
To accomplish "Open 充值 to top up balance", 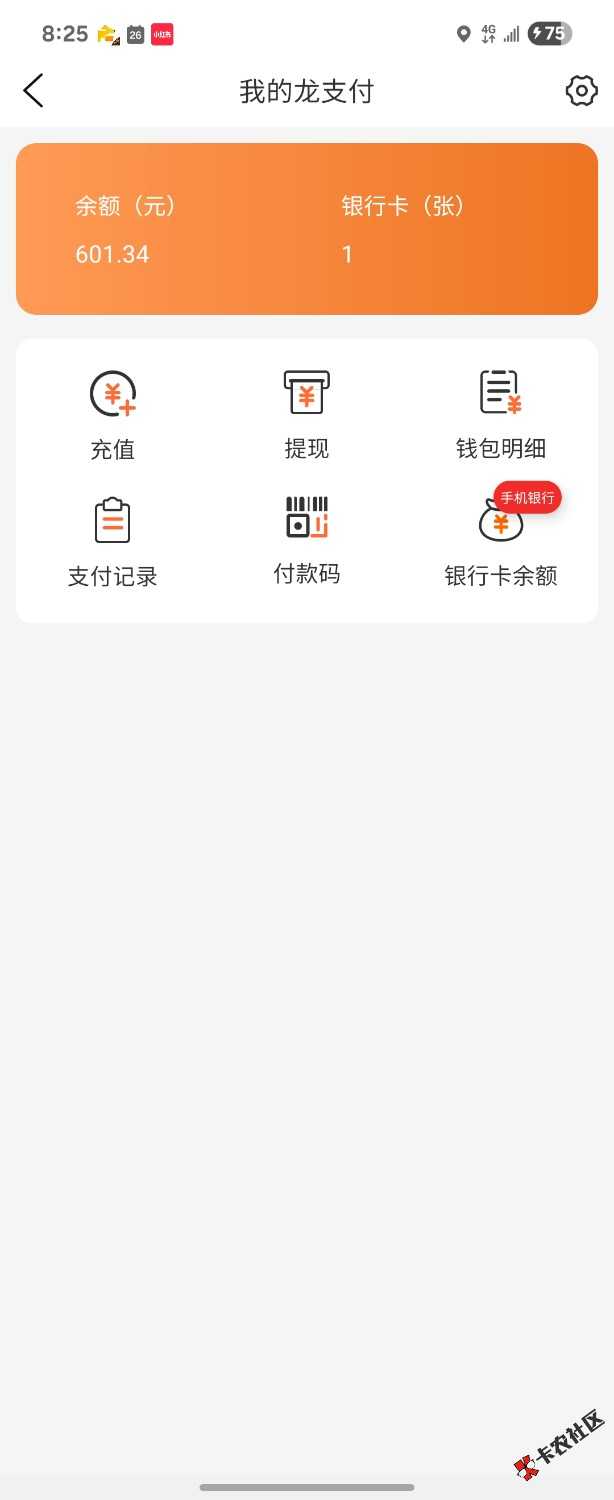I will click(x=113, y=415).
